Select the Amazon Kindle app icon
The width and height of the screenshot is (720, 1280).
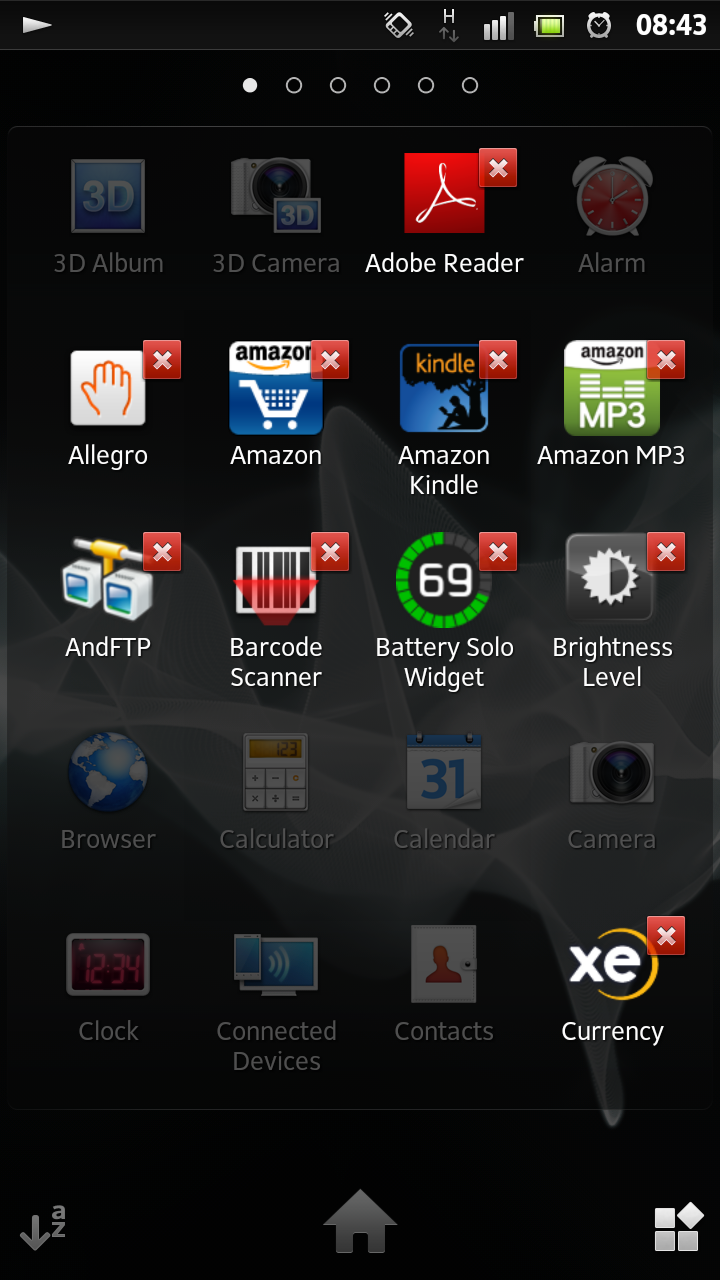point(444,388)
